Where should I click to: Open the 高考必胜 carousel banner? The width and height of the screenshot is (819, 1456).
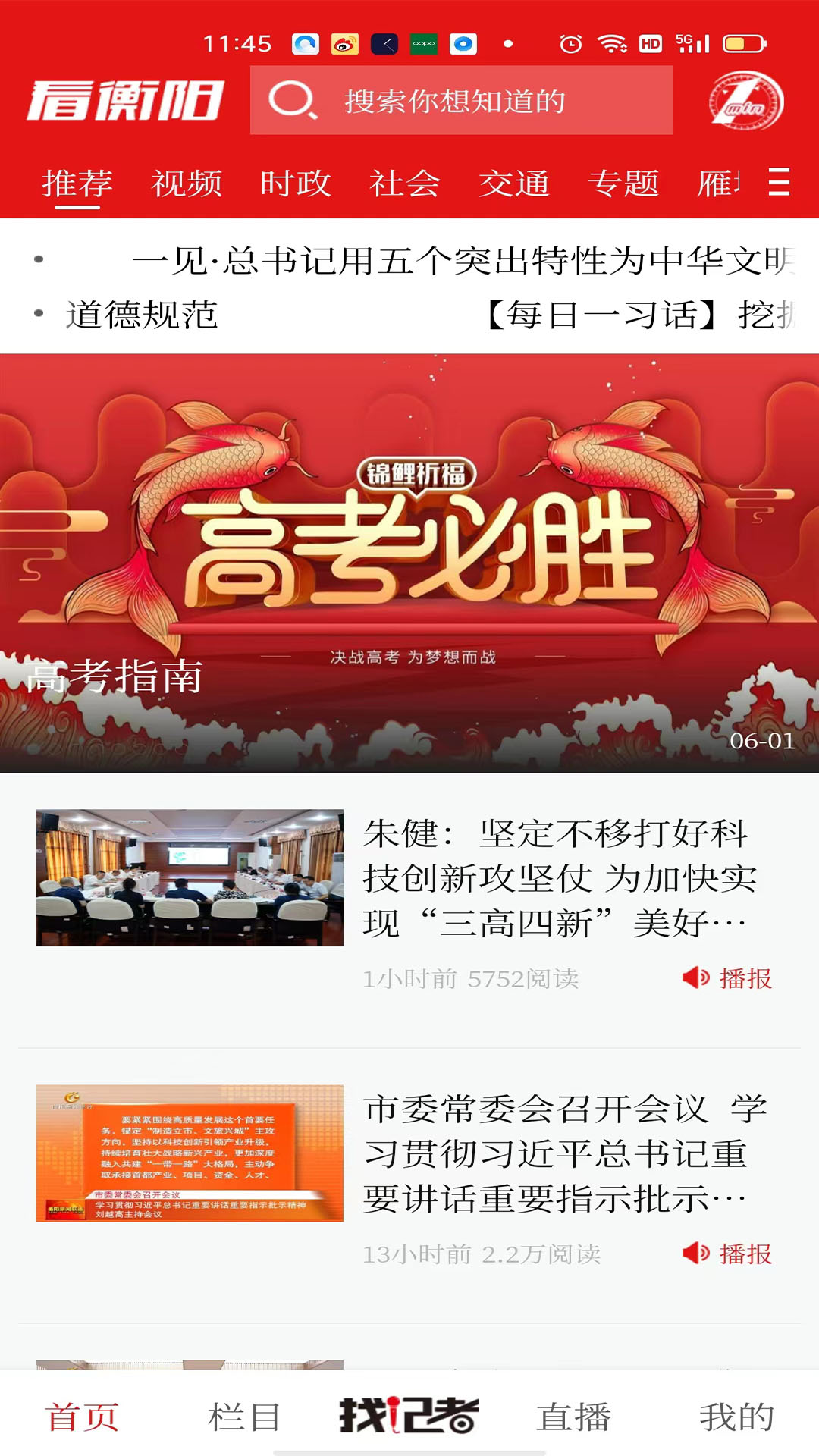(x=409, y=561)
